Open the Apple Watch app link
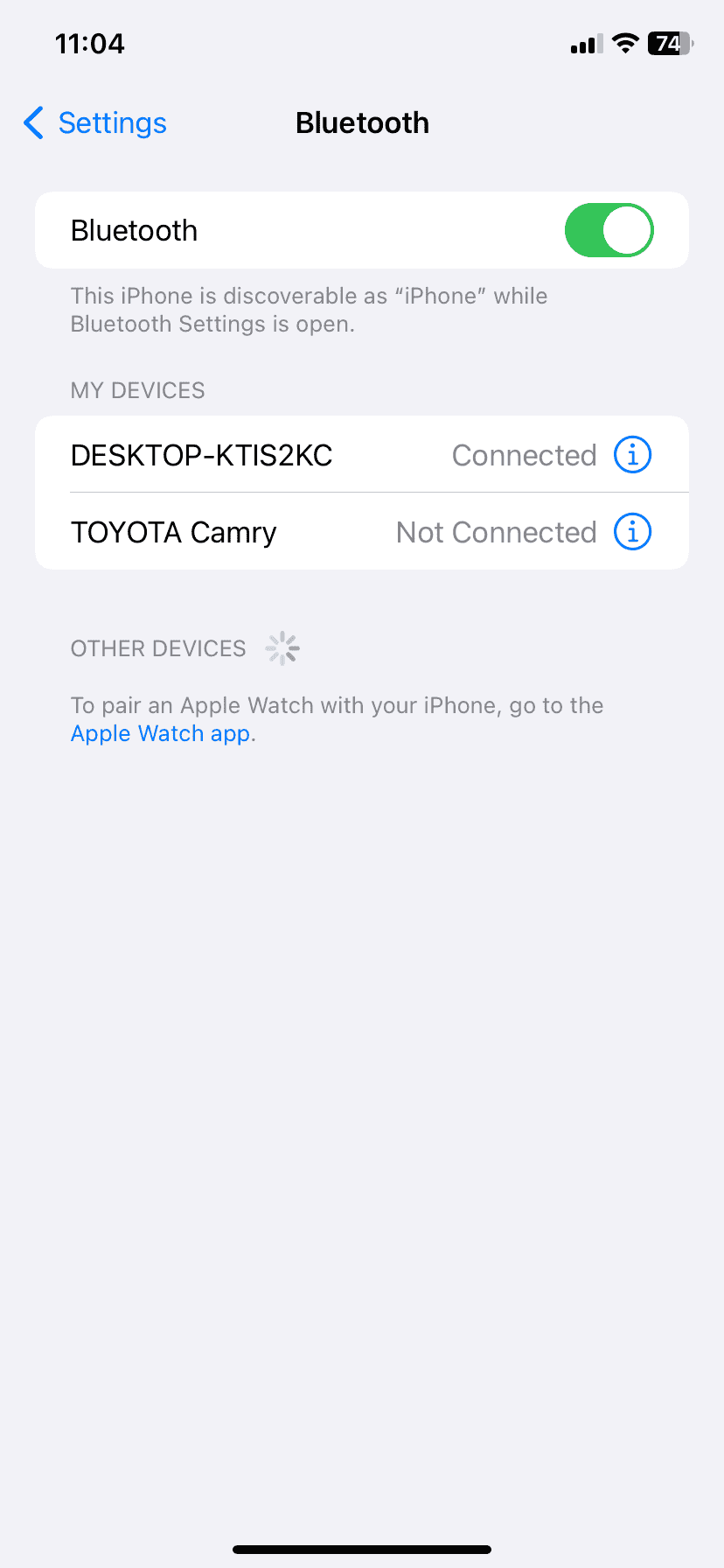This screenshot has width=724, height=1568. 160,733
